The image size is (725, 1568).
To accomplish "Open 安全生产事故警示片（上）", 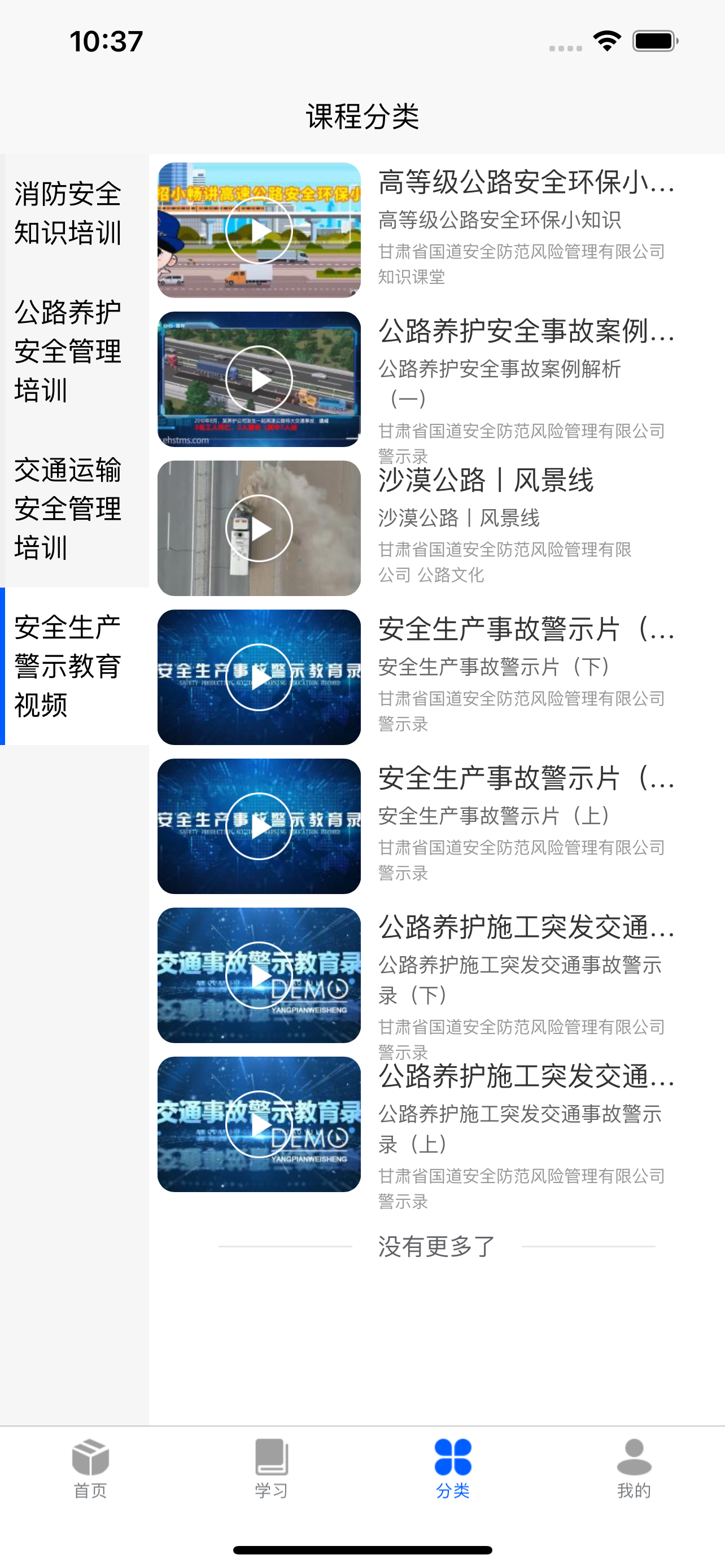I will [436, 826].
